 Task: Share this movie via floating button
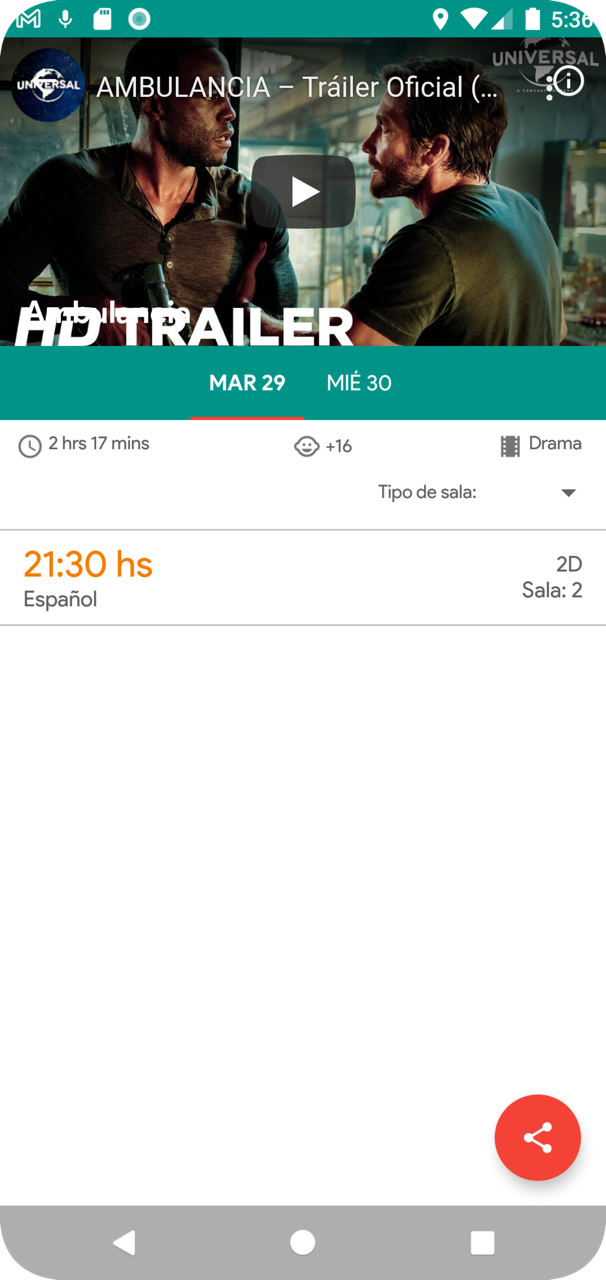click(x=538, y=1138)
